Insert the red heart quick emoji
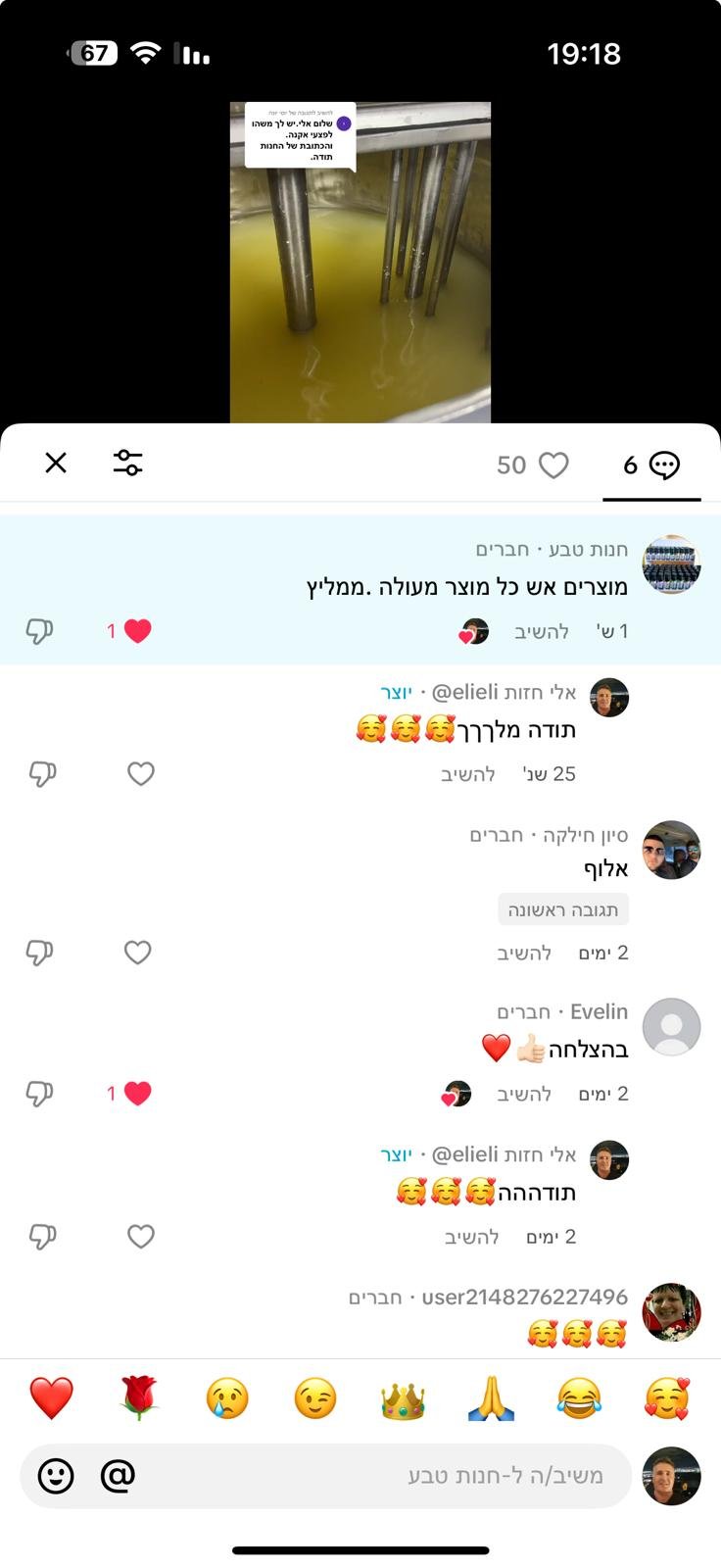 tap(51, 1398)
